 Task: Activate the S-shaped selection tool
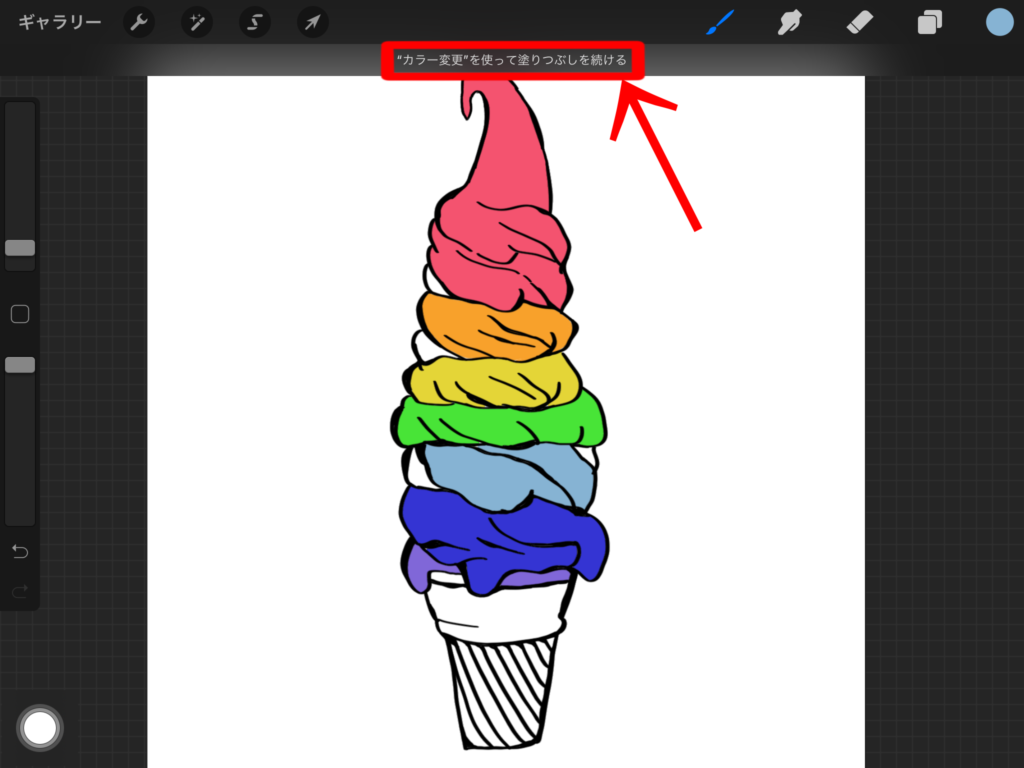(255, 22)
